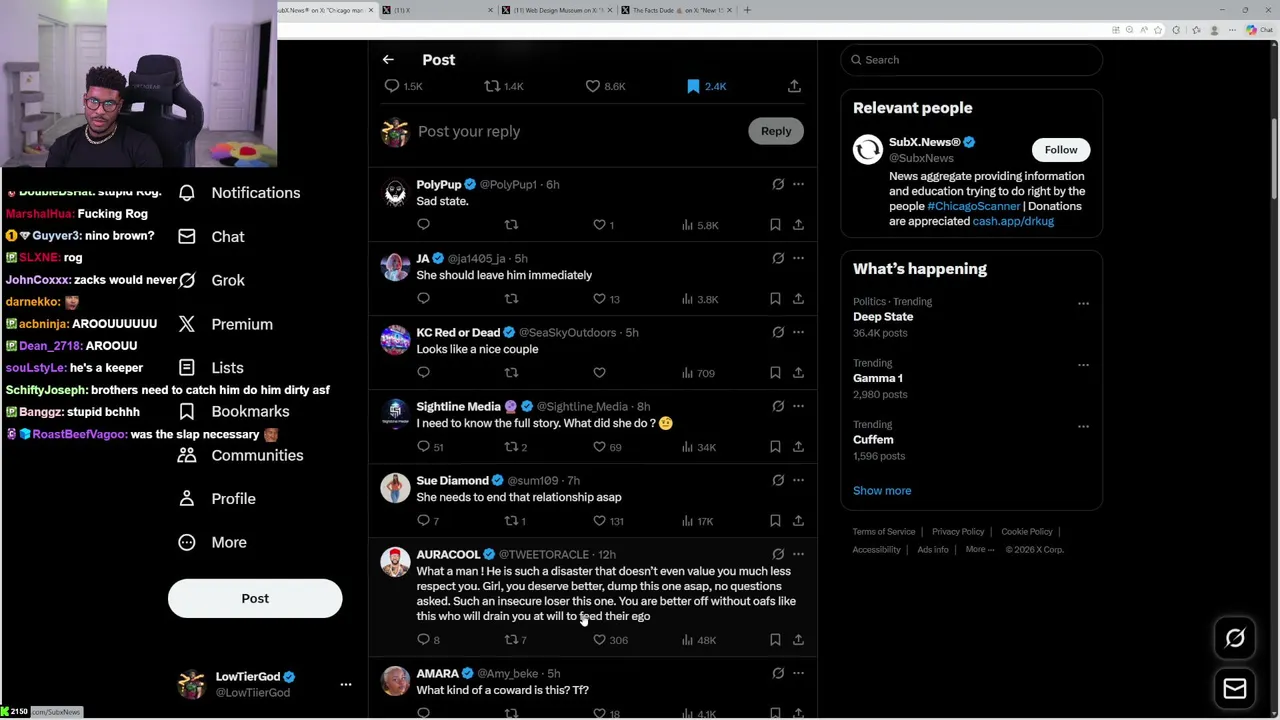This screenshot has height=720, width=1280.
Task: Share the main post
Action: (794, 86)
